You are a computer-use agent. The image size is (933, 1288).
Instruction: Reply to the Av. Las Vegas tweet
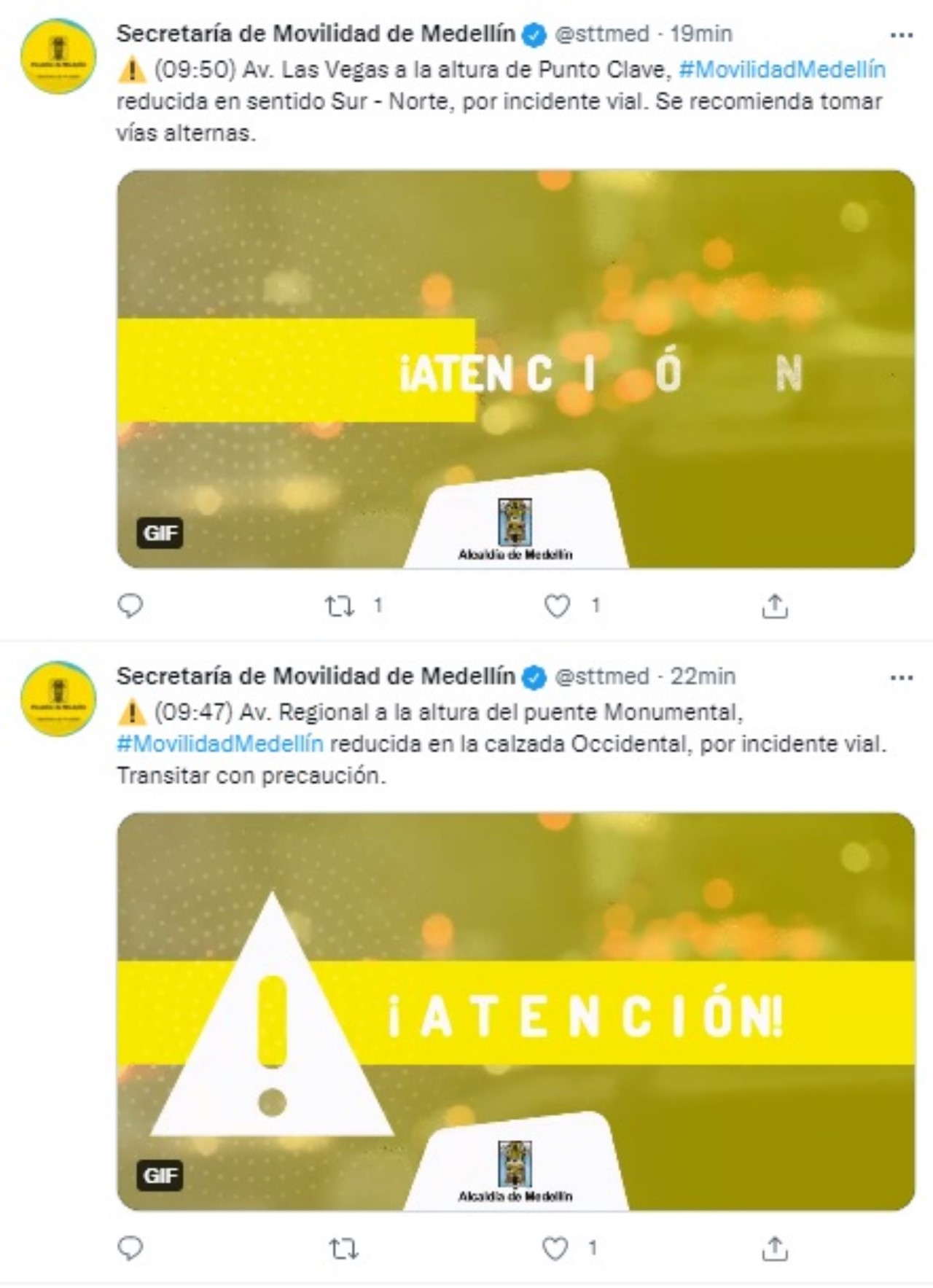[x=130, y=606]
